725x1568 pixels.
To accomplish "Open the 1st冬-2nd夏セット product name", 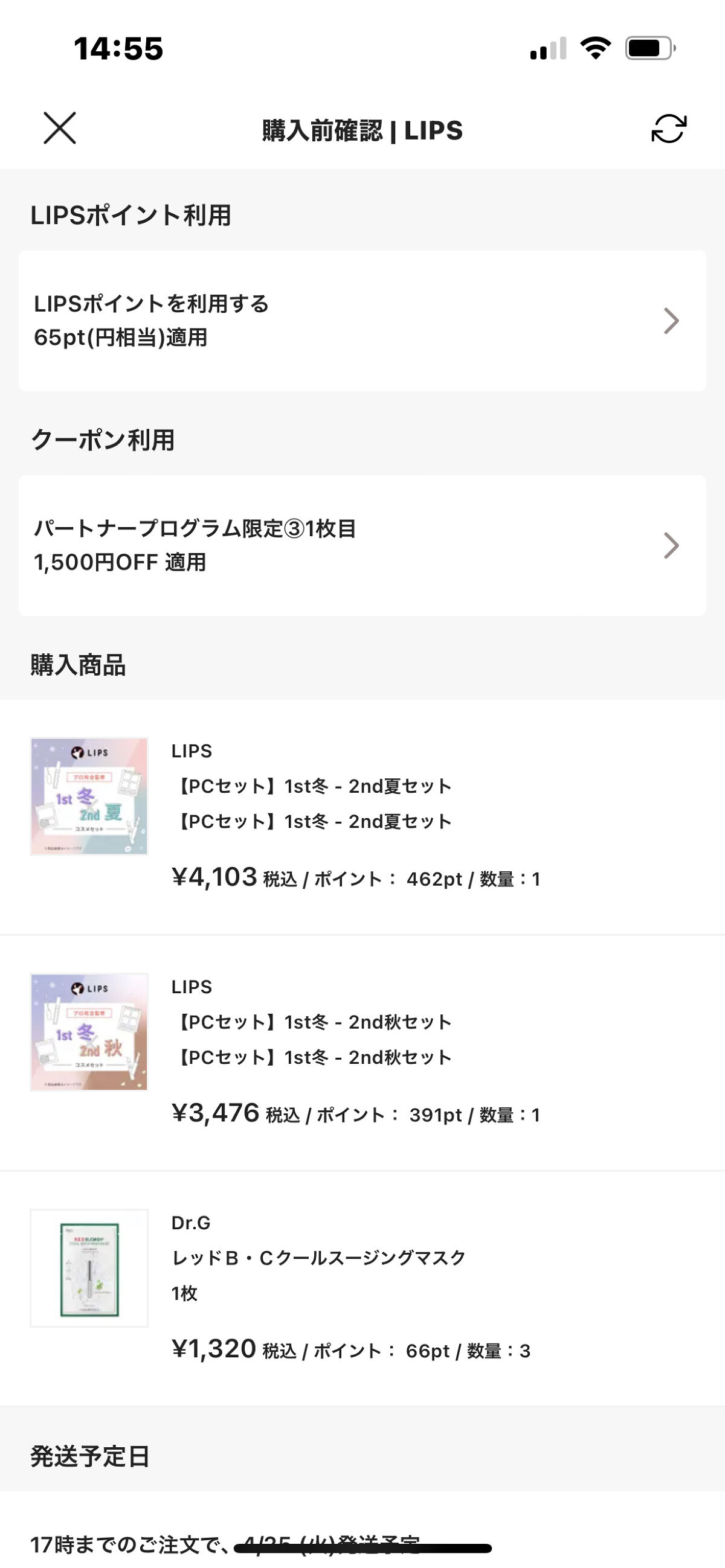I will 311,787.
